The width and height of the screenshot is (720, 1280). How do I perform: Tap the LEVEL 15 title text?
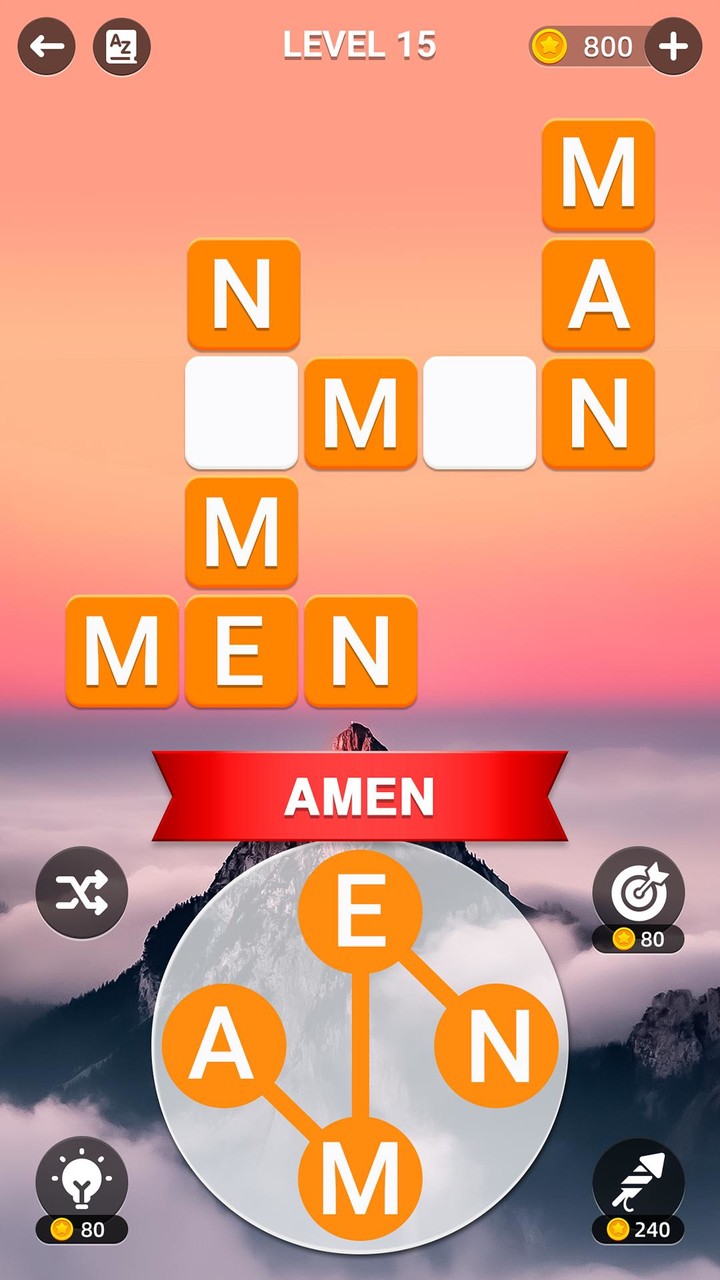click(x=360, y=45)
